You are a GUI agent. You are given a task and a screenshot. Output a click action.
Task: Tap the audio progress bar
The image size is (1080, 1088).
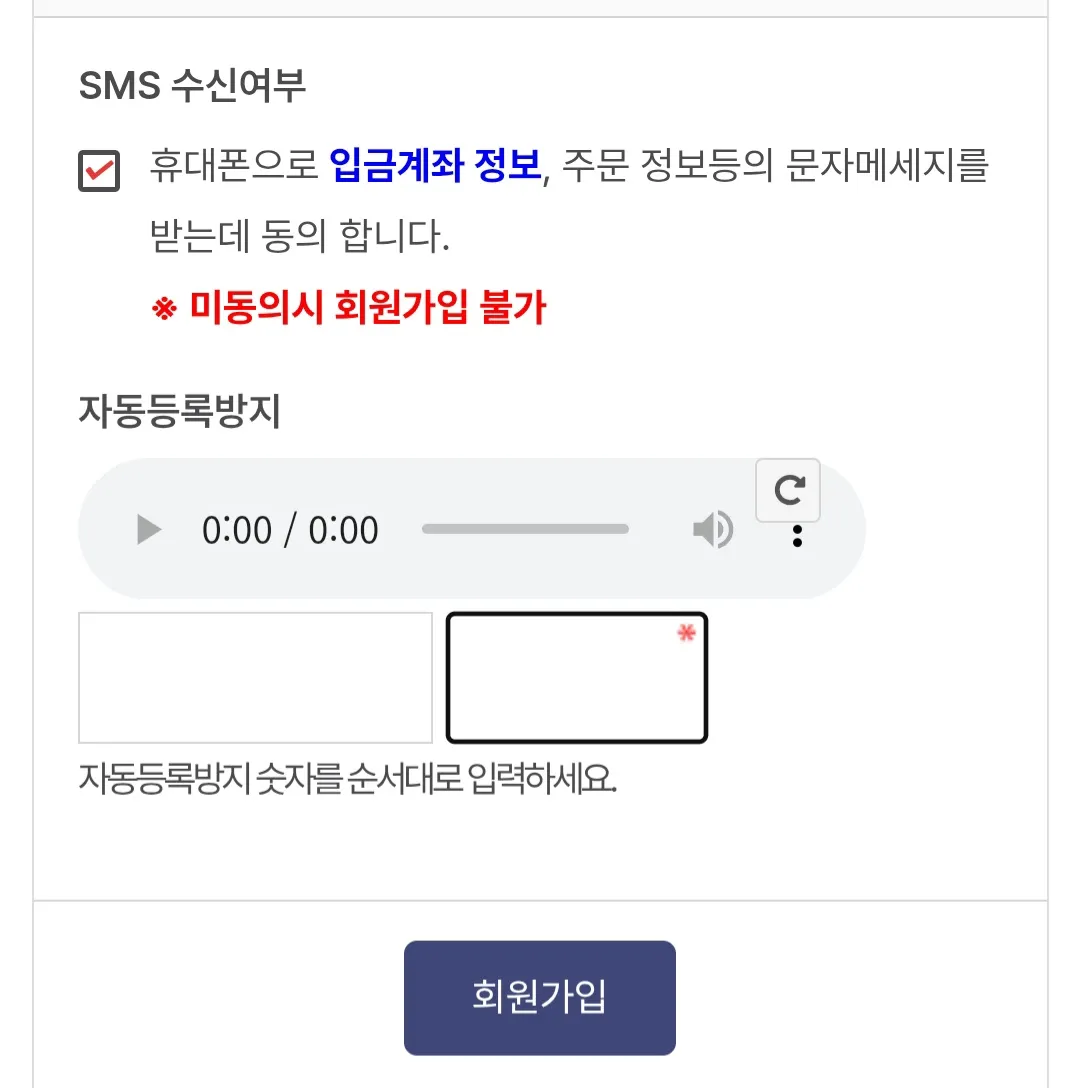(525, 529)
